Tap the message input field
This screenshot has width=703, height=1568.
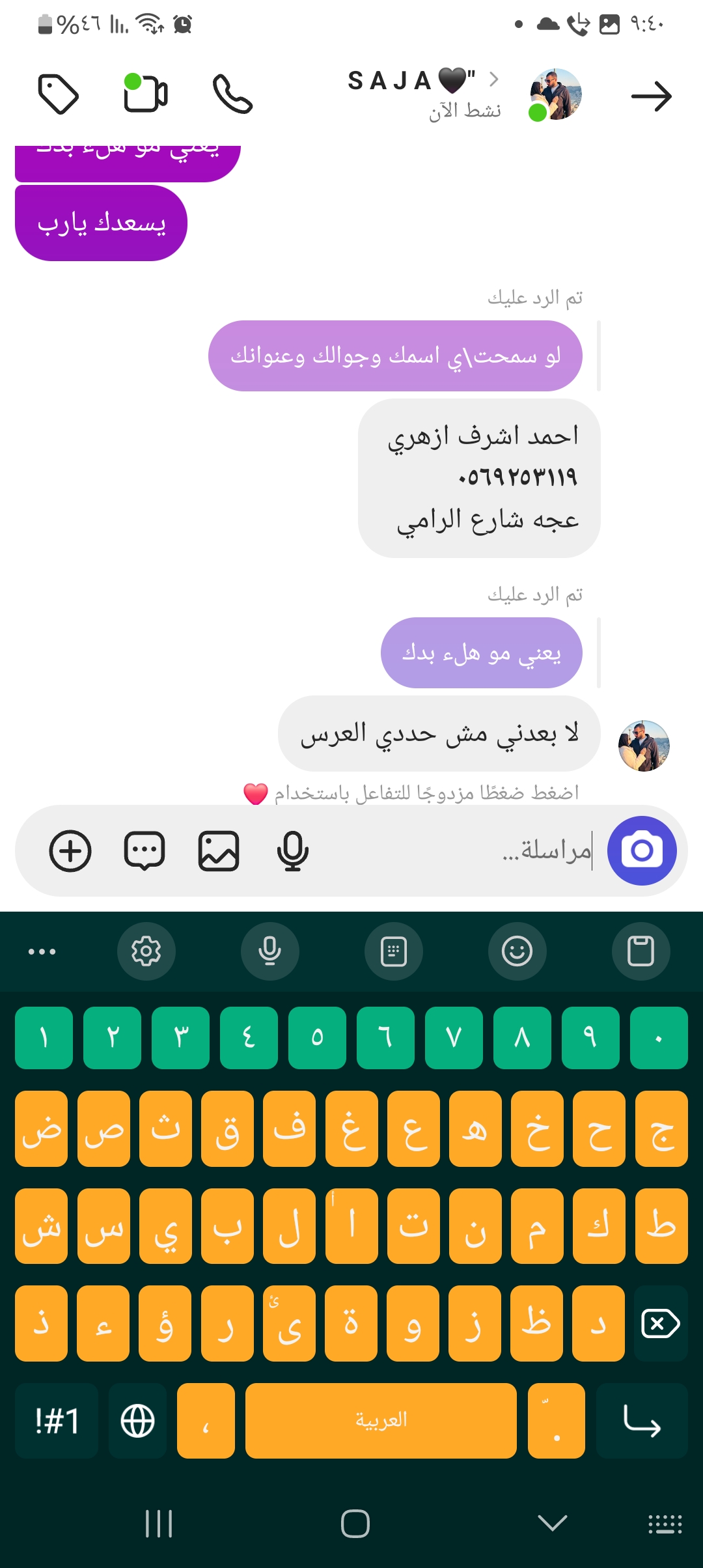coord(456,850)
